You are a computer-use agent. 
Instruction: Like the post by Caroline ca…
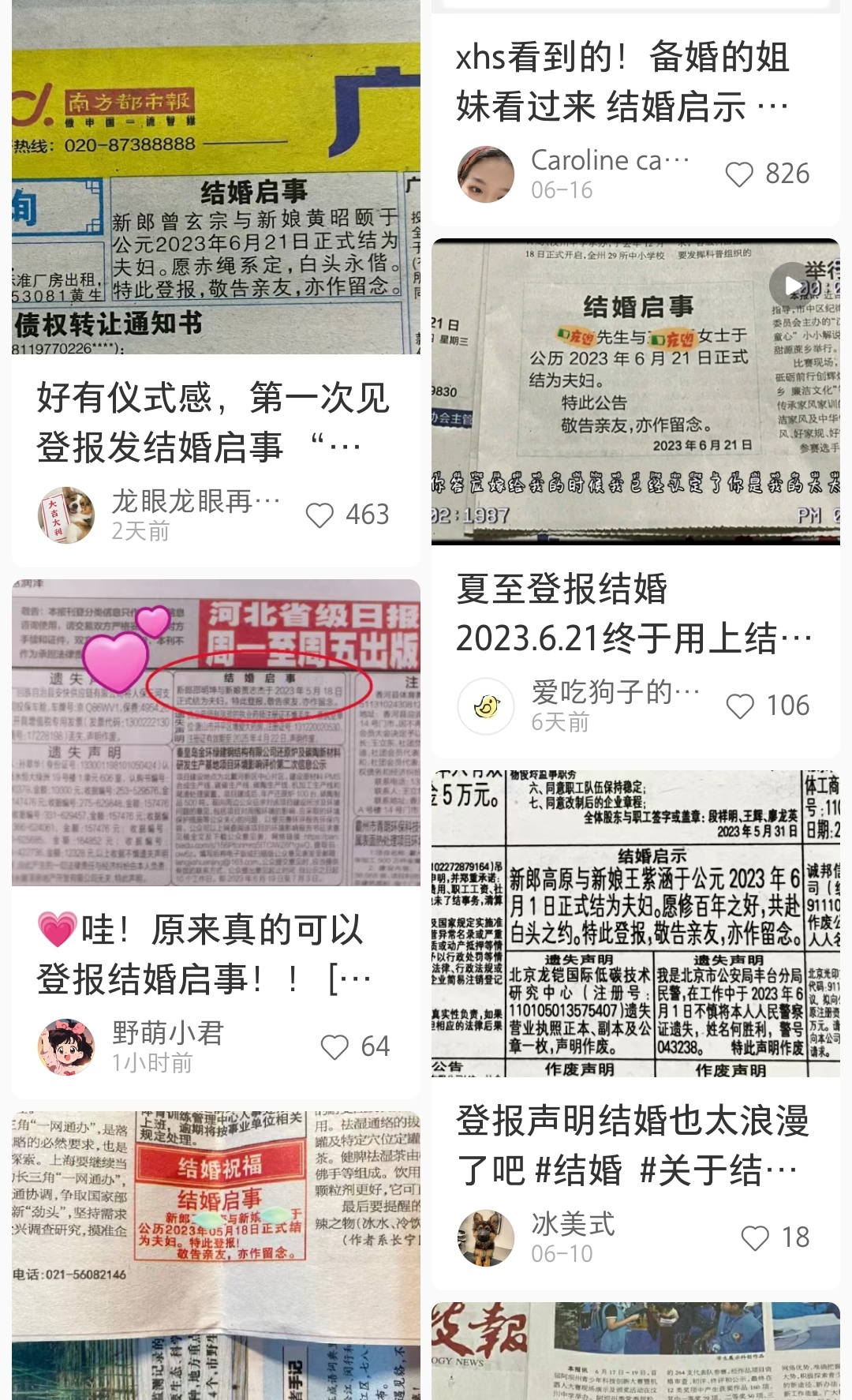pos(739,174)
